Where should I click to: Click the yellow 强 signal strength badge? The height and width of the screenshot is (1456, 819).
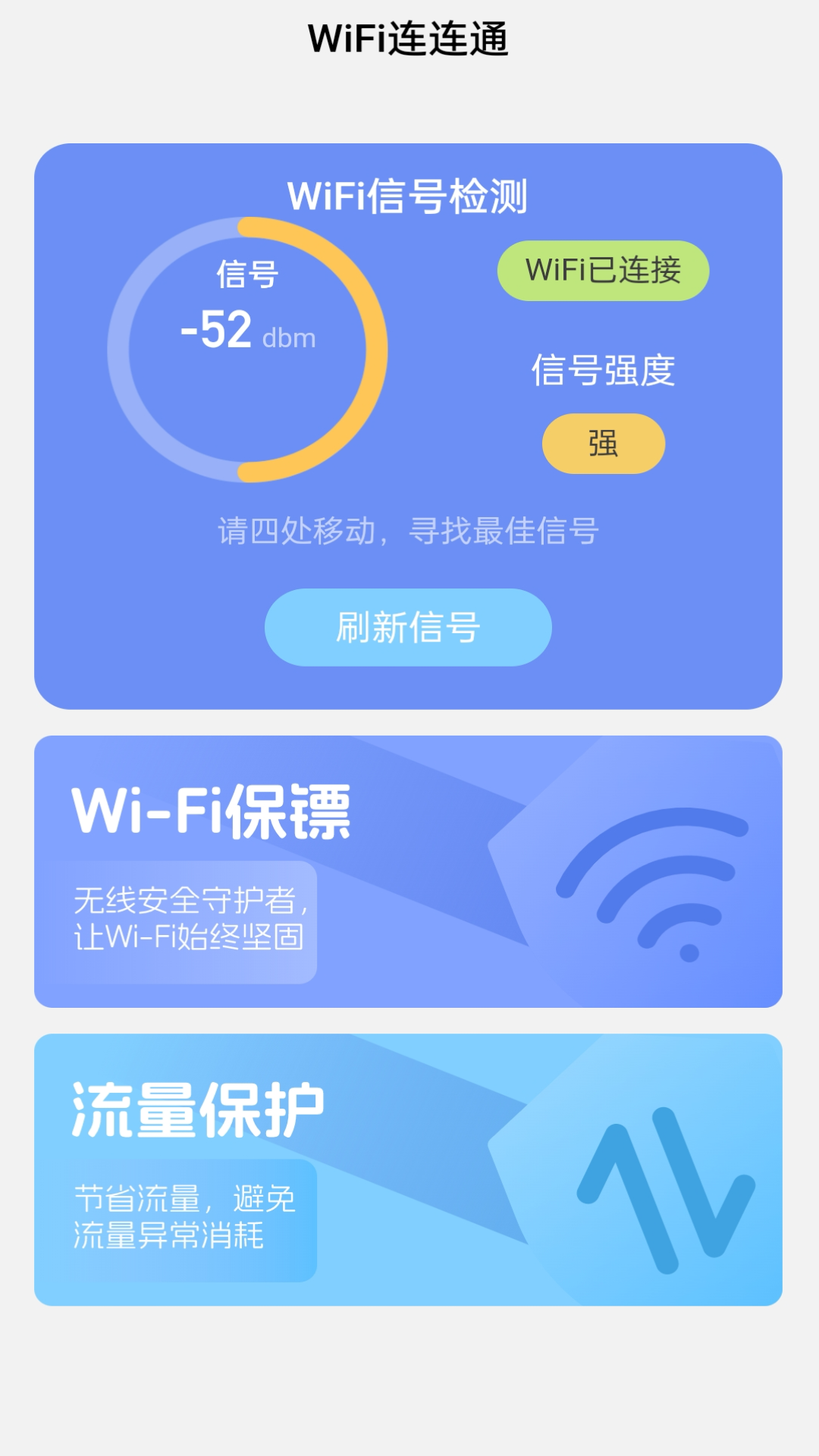pos(603,446)
